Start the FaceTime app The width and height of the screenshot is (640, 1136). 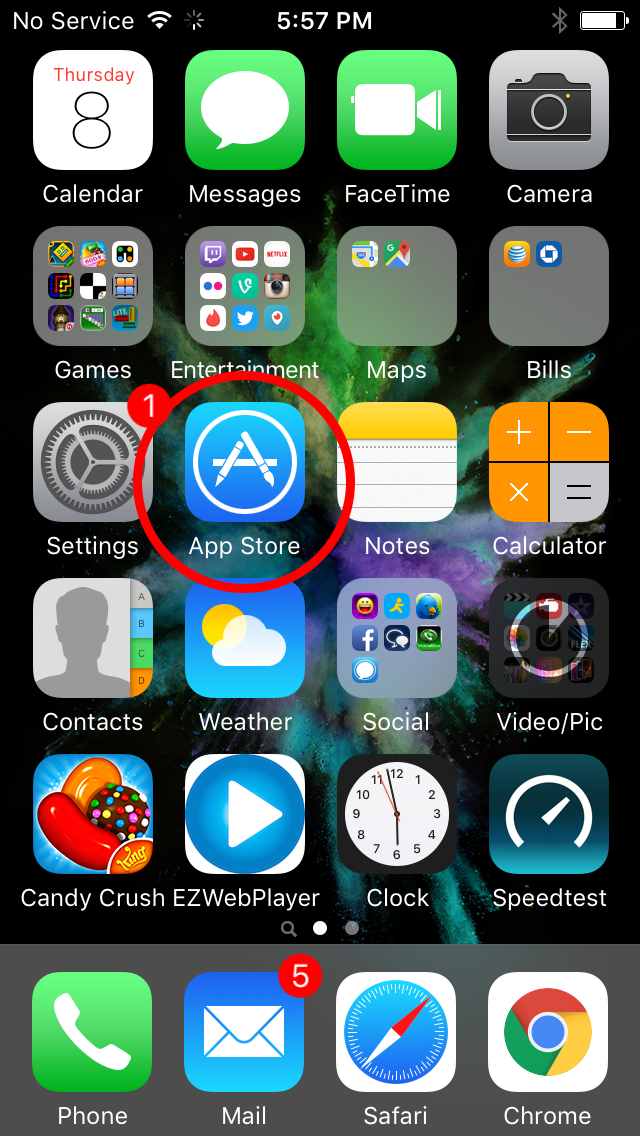397,110
